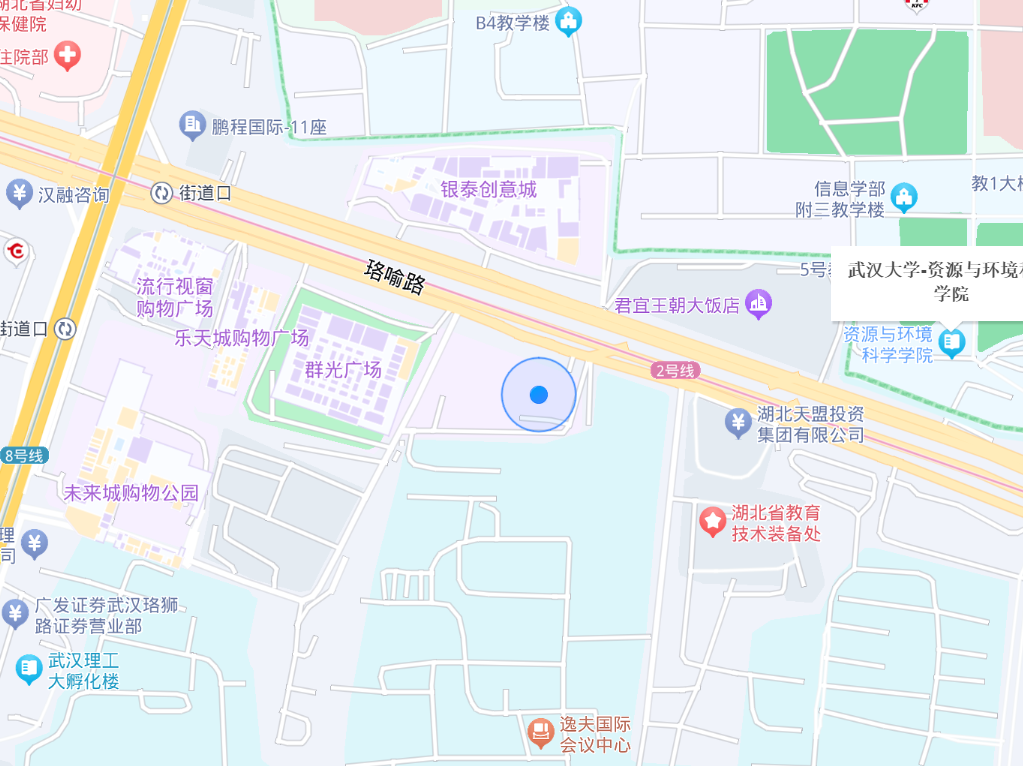The width and height of the screenshot is (1023, 766).
Task: Select the 湖北天盟投资集团有限公司 marker
Action: 738,423
